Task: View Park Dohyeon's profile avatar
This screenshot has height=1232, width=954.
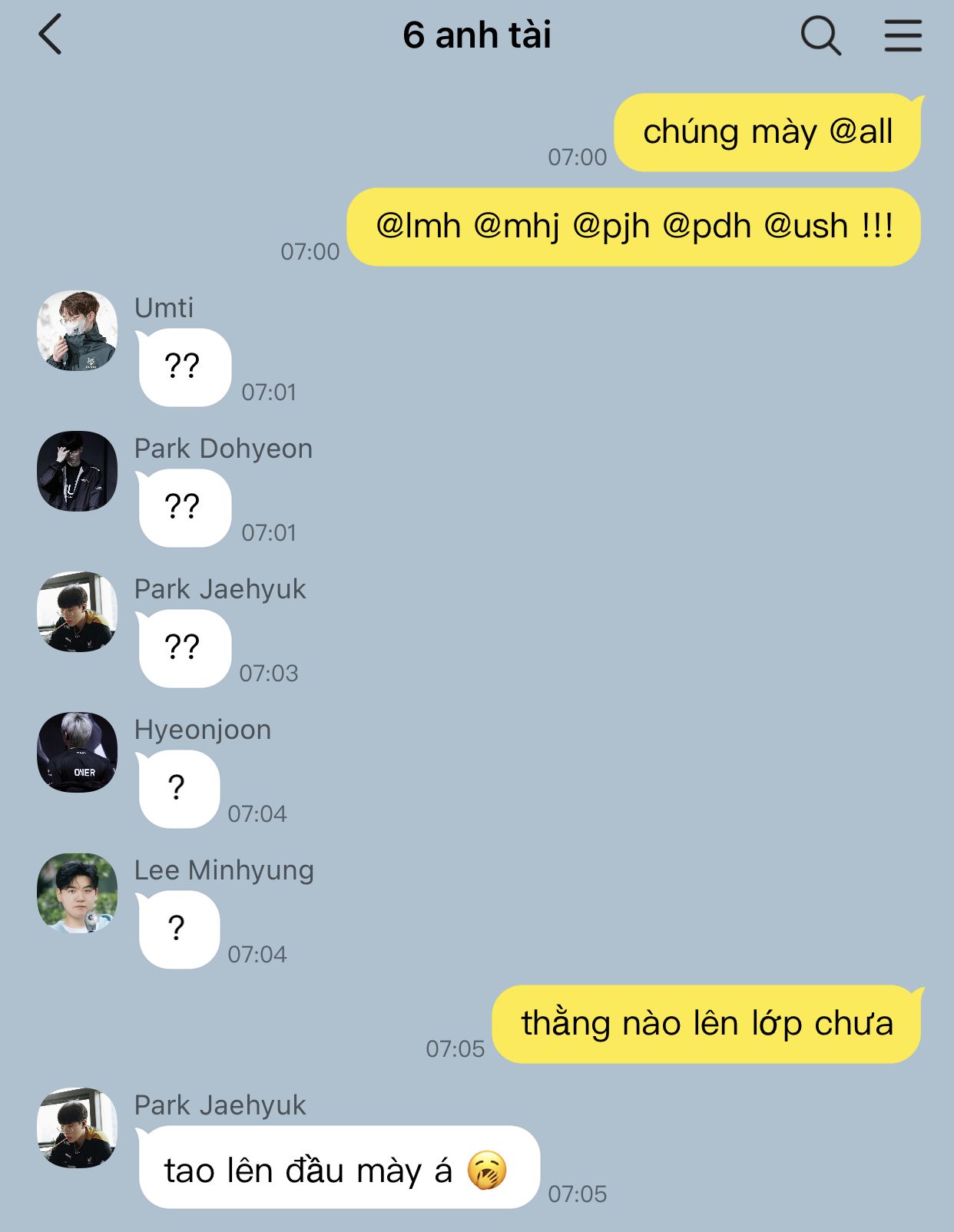Action: (x=77, y=471)
